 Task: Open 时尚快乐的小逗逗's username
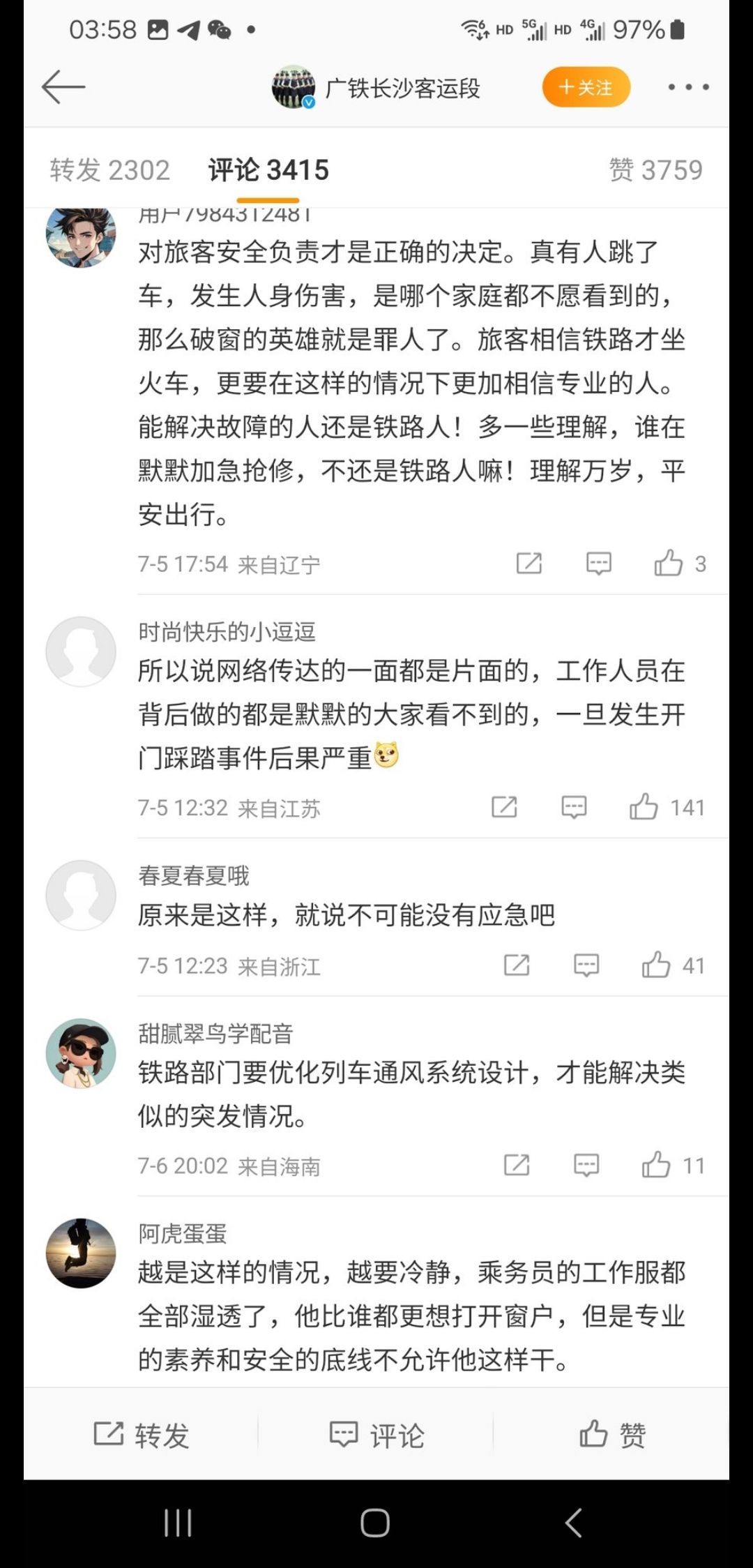(x=227, y=632)
